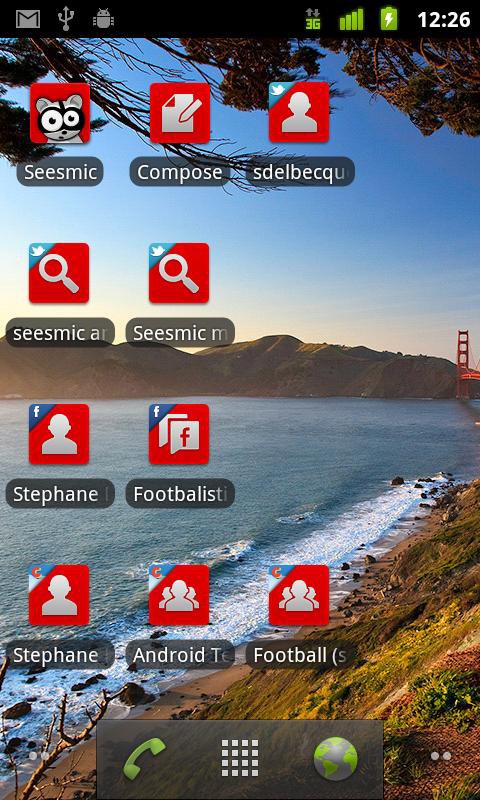The height and width of the screenshot is (800, 480).
Task: Launch the phone dialer from the dock
Action: [144, 758]
